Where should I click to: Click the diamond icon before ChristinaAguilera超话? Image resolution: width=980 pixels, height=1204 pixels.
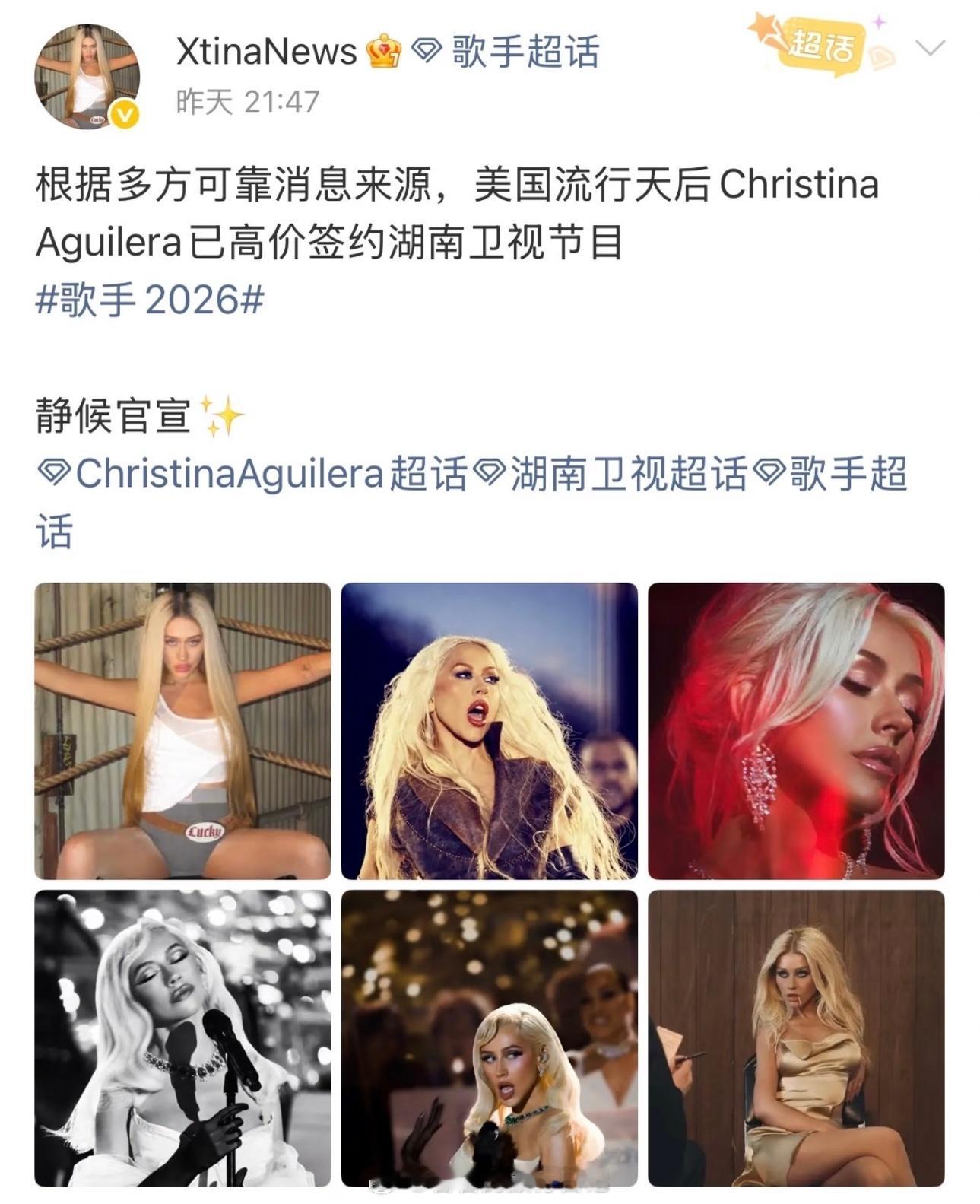point(54,472)
